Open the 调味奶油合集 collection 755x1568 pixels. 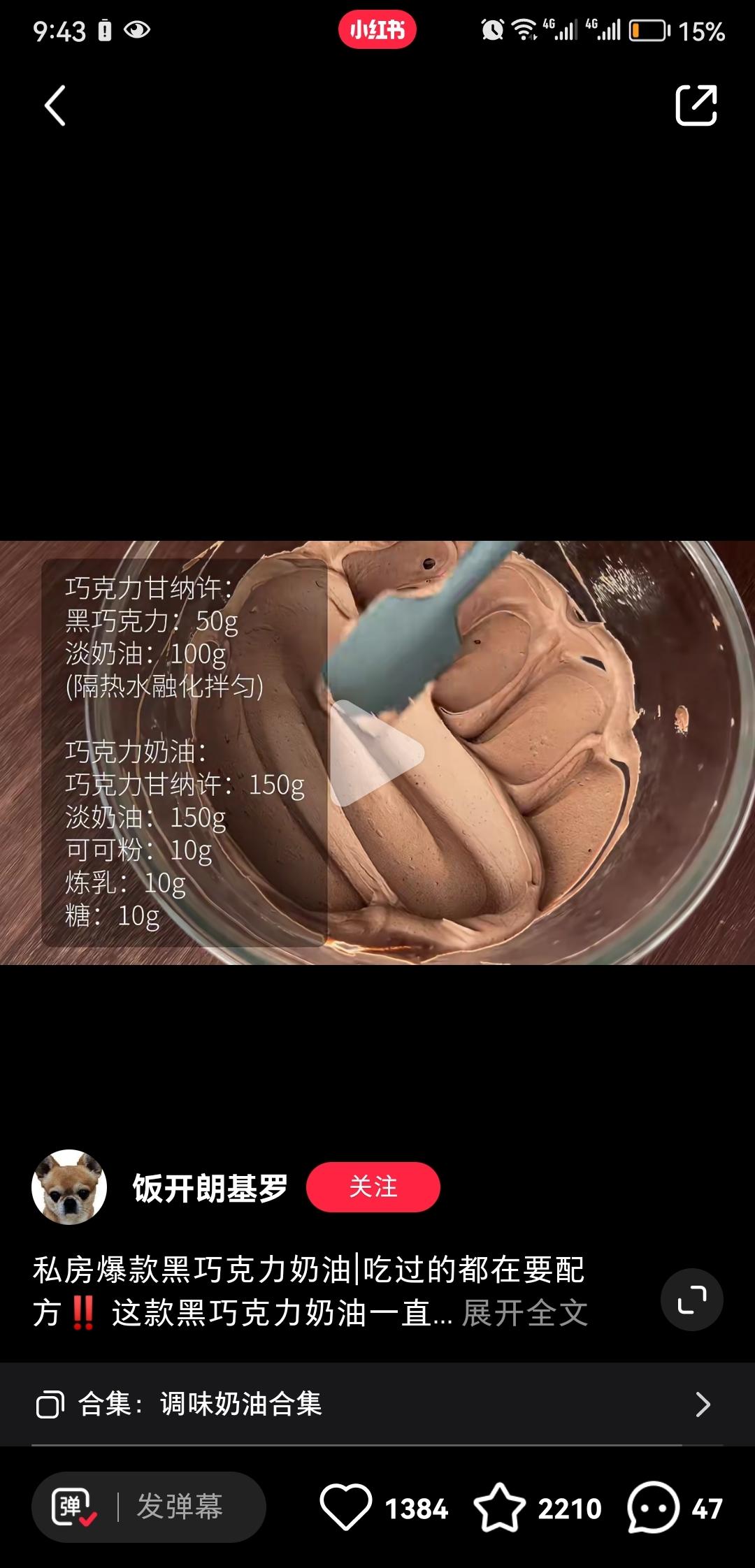tap(377, 1404)
